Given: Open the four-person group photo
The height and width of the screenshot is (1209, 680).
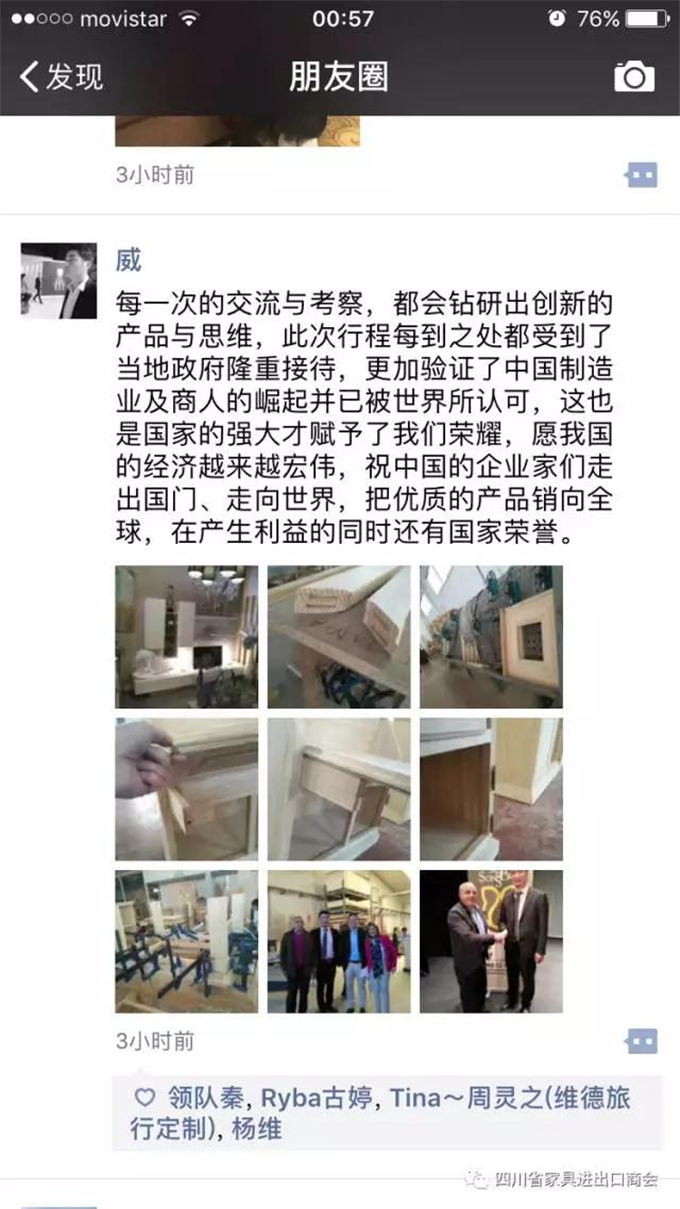Looking at the screenshot, I should (338, 941).
